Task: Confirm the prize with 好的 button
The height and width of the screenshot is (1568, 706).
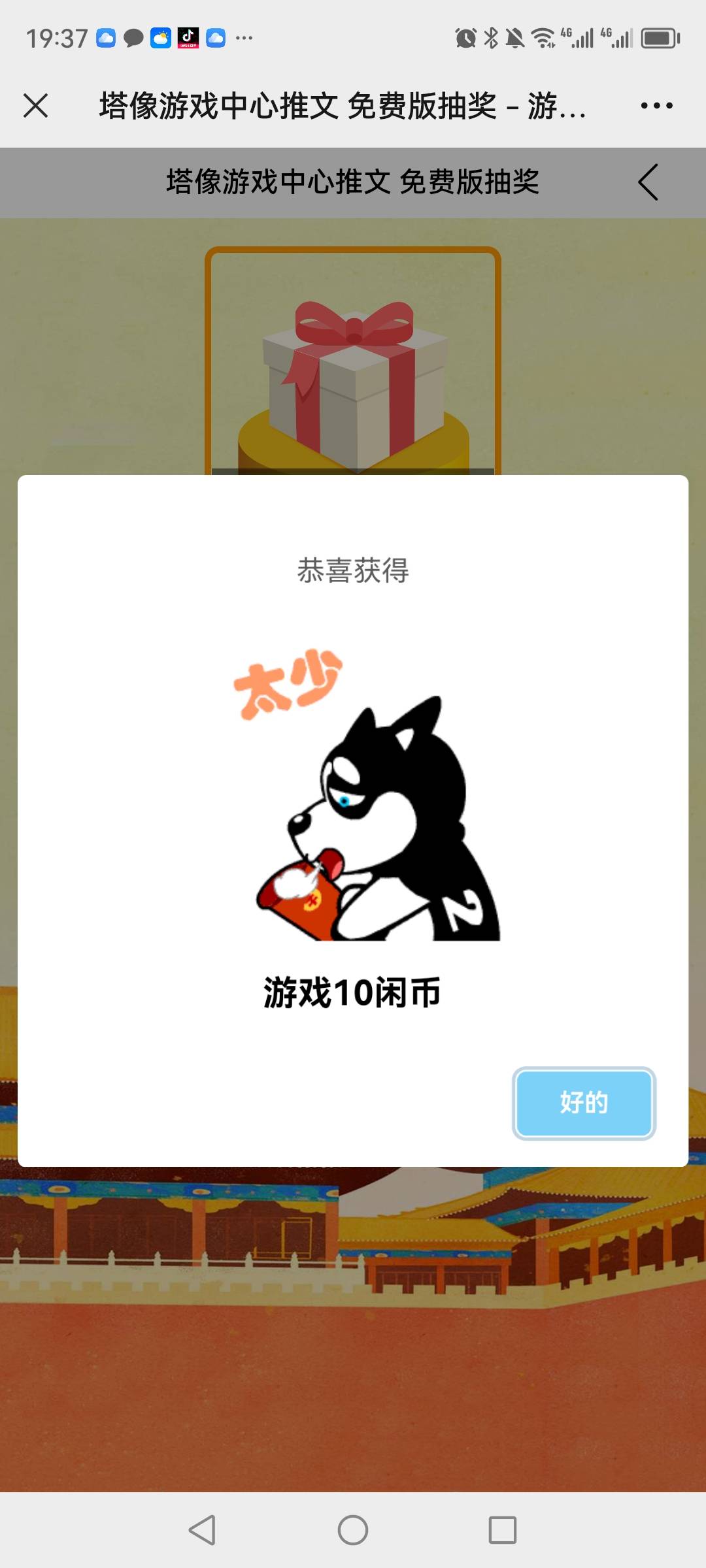Action: tap(584, 1103)
